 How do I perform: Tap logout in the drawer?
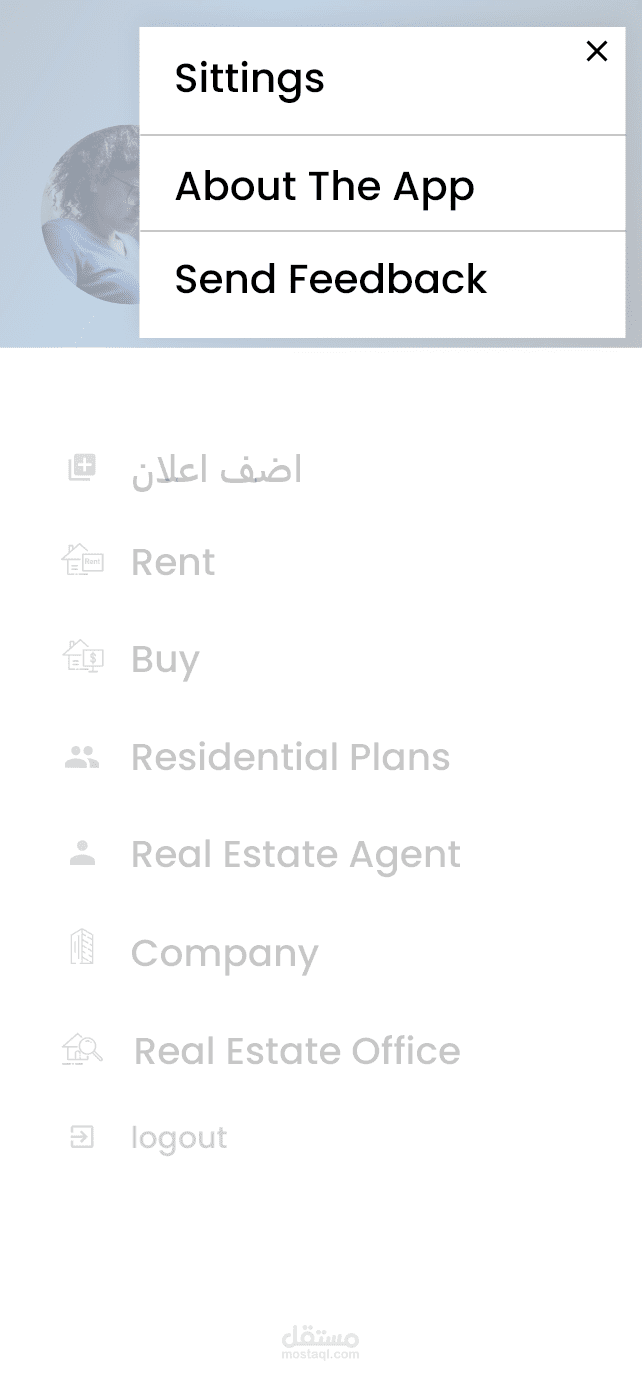(x=179, y=1137)
